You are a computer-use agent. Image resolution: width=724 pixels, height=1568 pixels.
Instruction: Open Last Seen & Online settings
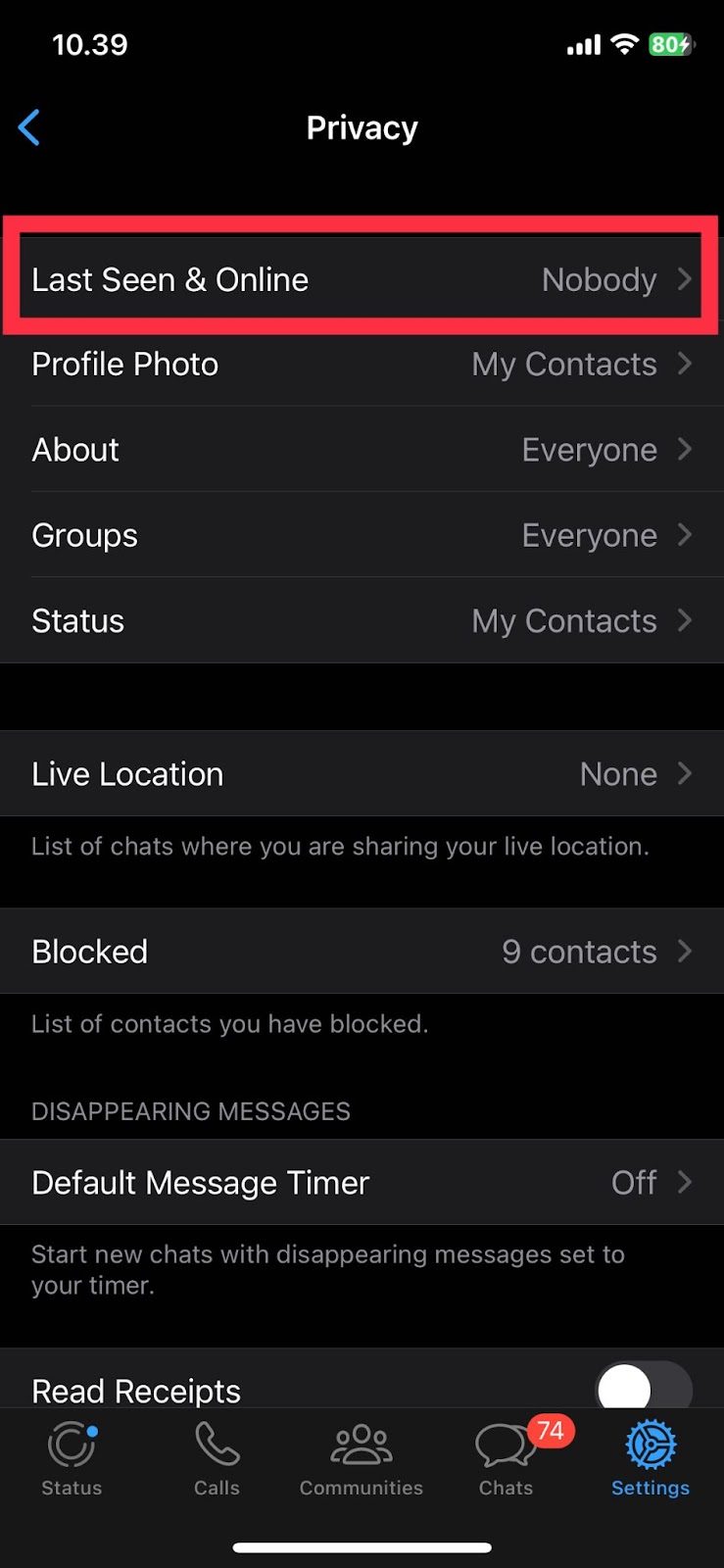[x=362, y=279]
